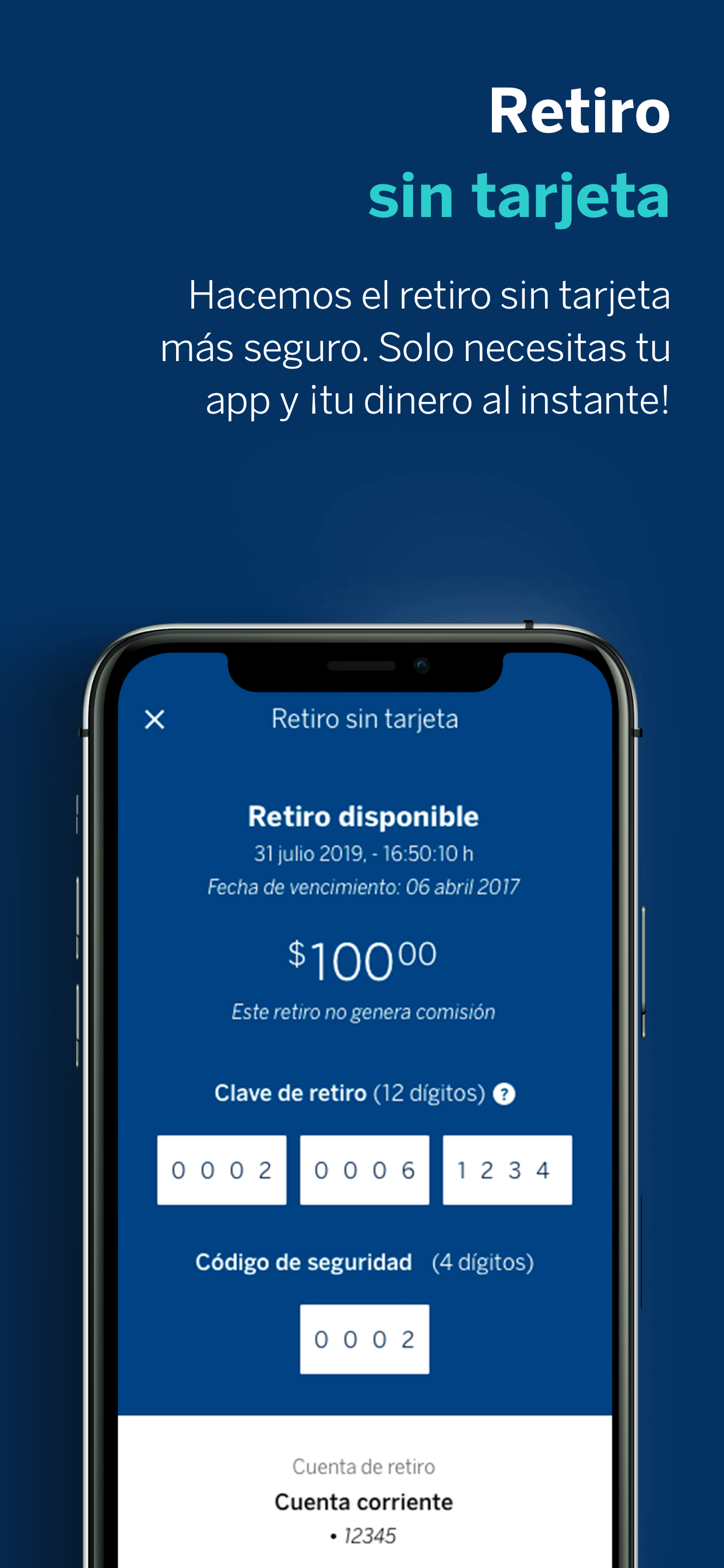Select the 31 julio 2019 timestamp text
This screenshot has width=724, height=1568.
pyautogui.click(x=364, y=853)
